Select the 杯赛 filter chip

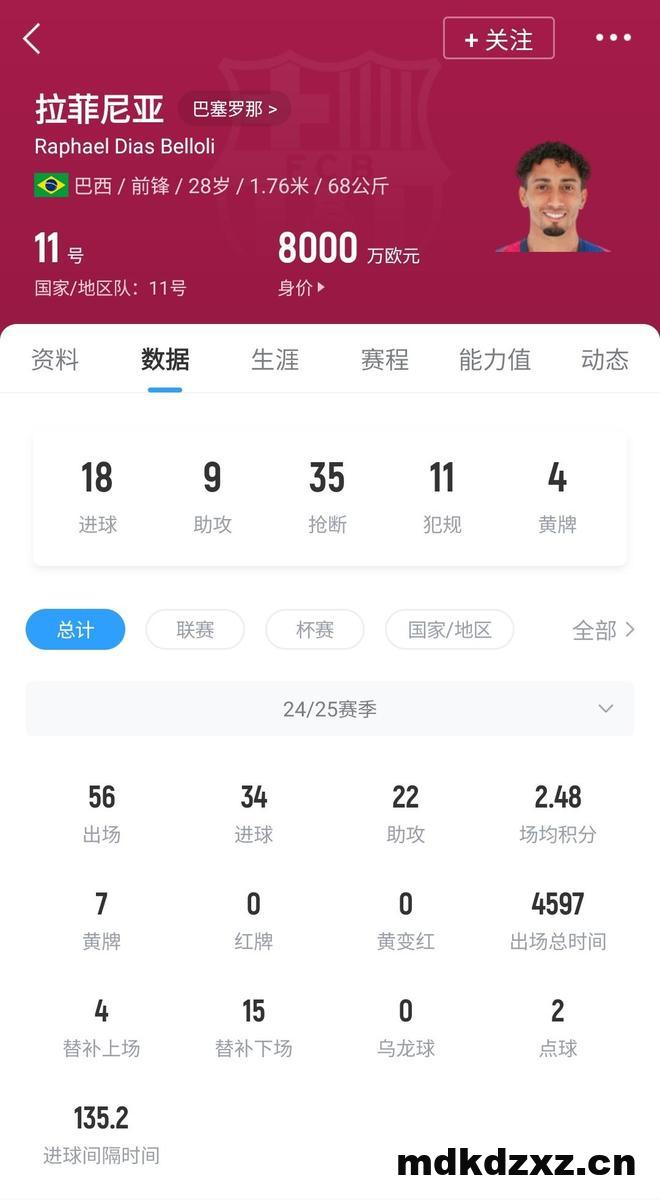(x=315, y=630)
